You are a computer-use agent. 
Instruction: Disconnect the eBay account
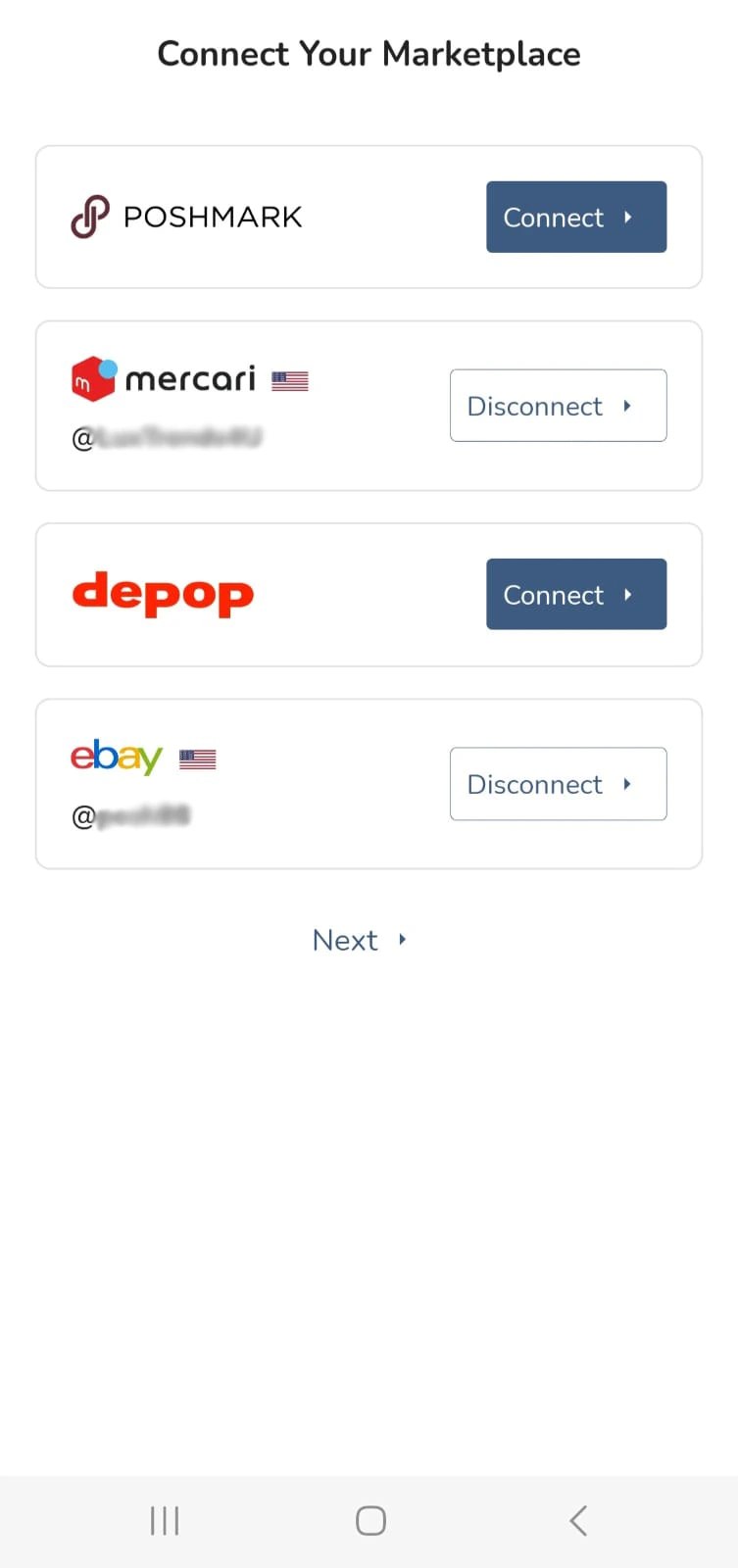(559, 784)
